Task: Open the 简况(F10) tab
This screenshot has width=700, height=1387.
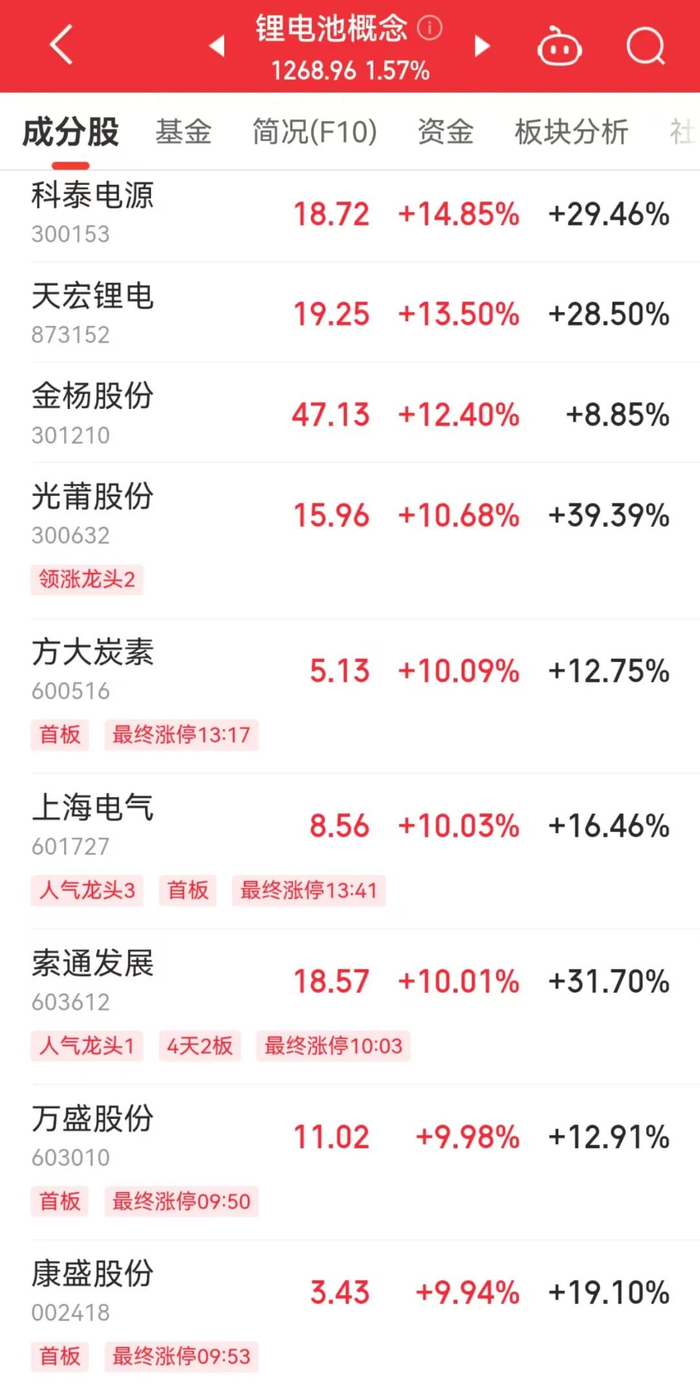Action: click(314, 132)
